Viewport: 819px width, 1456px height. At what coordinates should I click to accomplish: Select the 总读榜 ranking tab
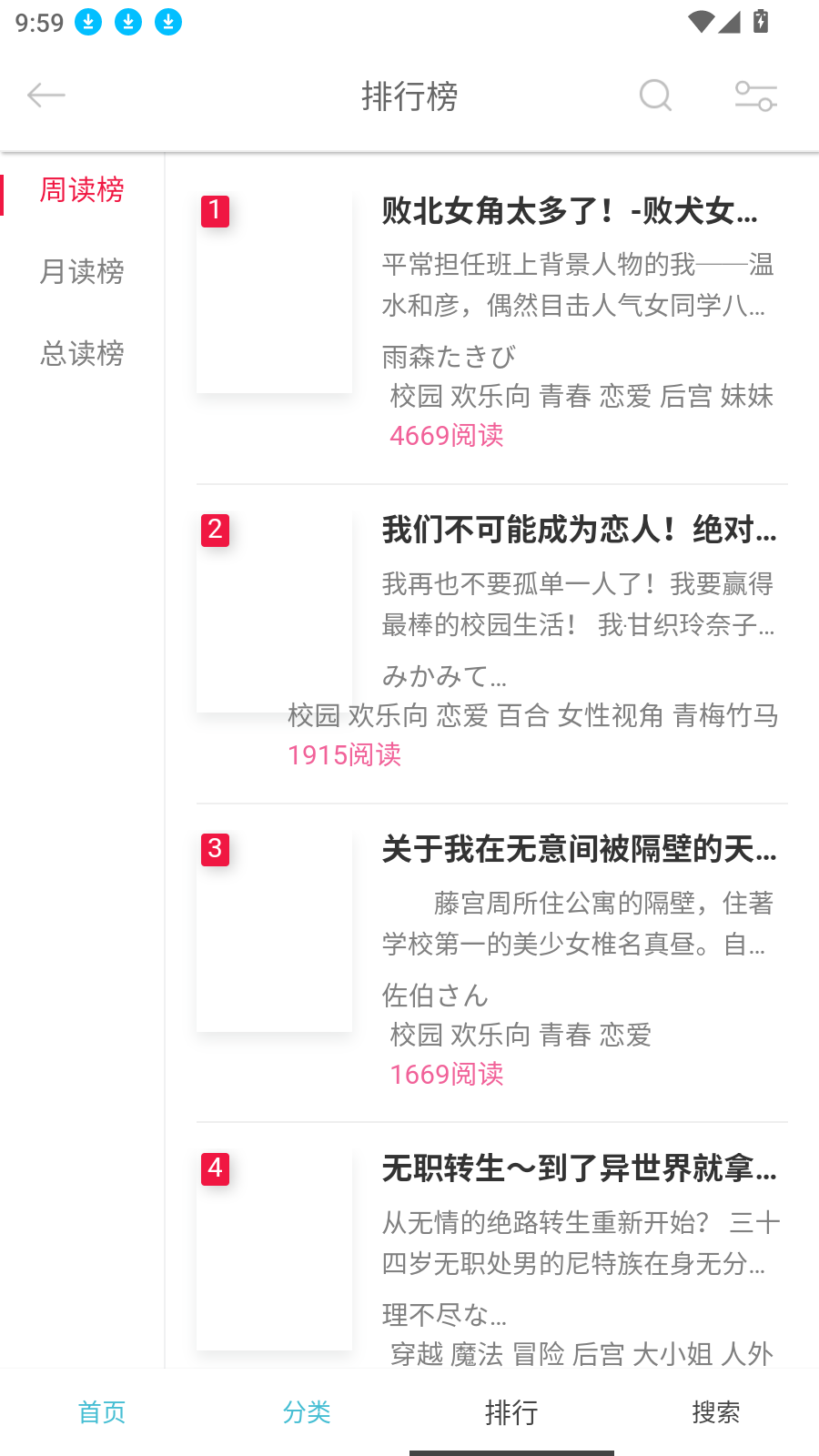[81, 353]
